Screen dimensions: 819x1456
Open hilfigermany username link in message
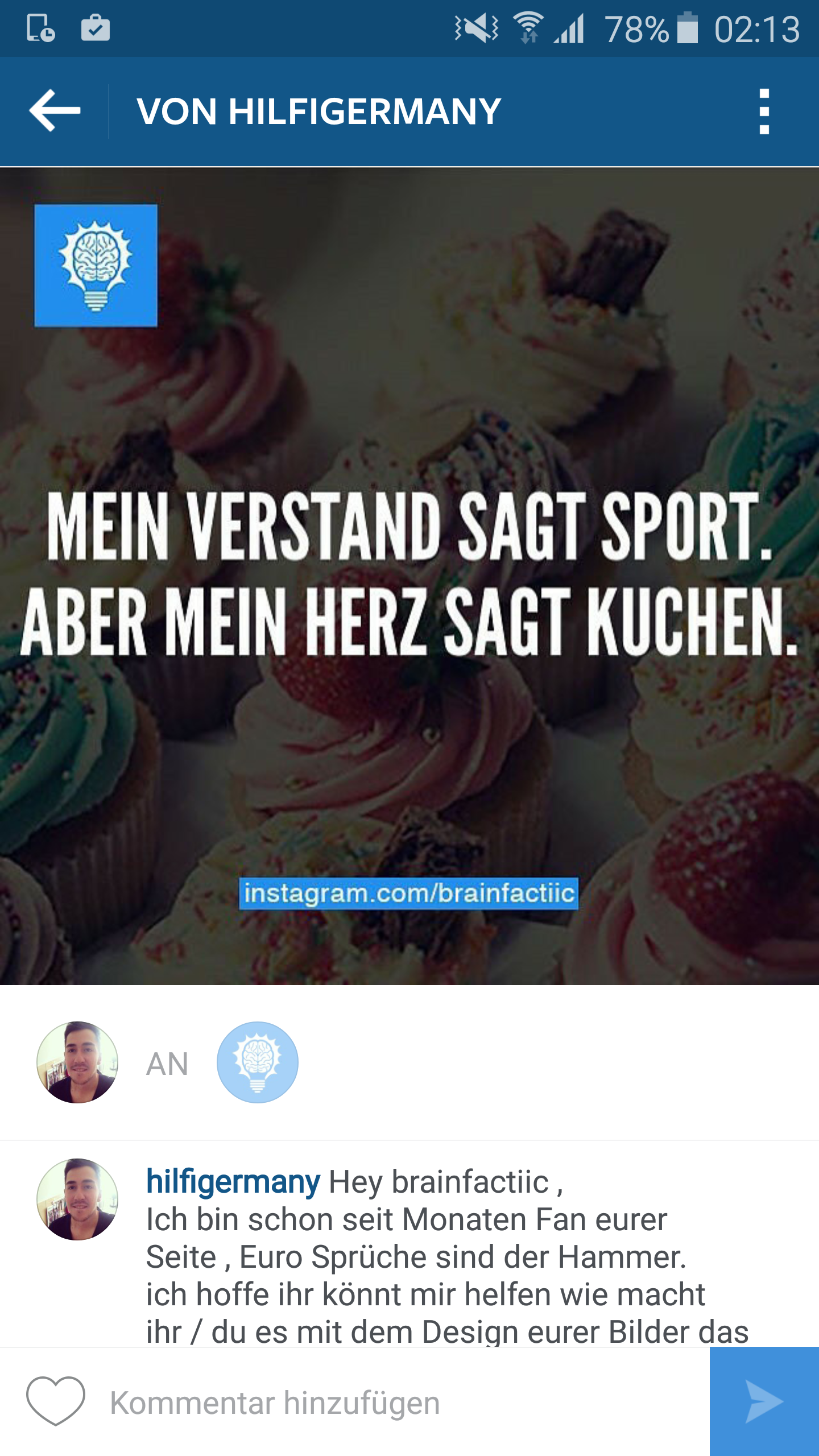pyautogui.click(x=233, y=1181)
